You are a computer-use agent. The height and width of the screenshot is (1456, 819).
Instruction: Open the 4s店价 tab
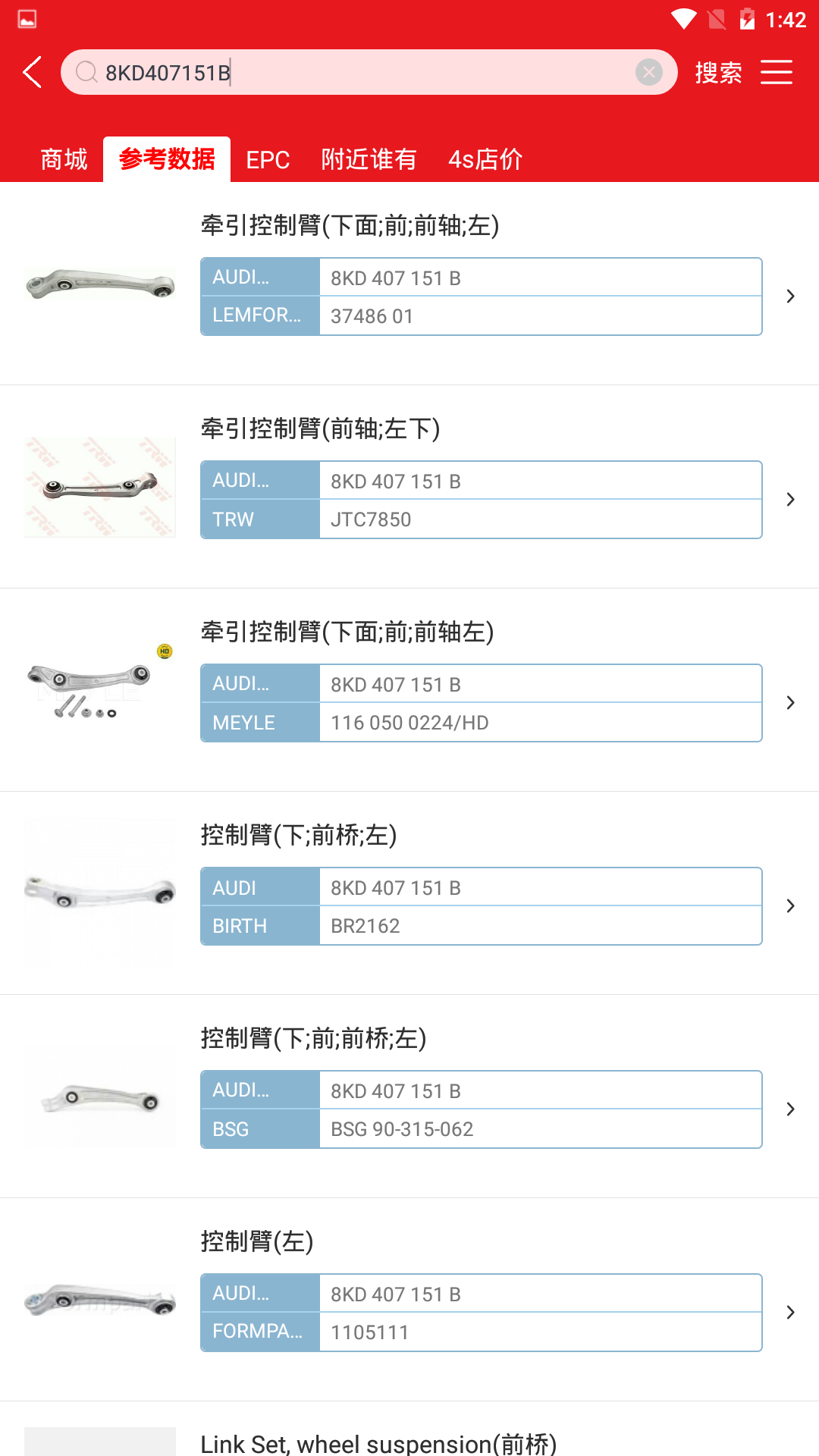(x=485, y=159)
